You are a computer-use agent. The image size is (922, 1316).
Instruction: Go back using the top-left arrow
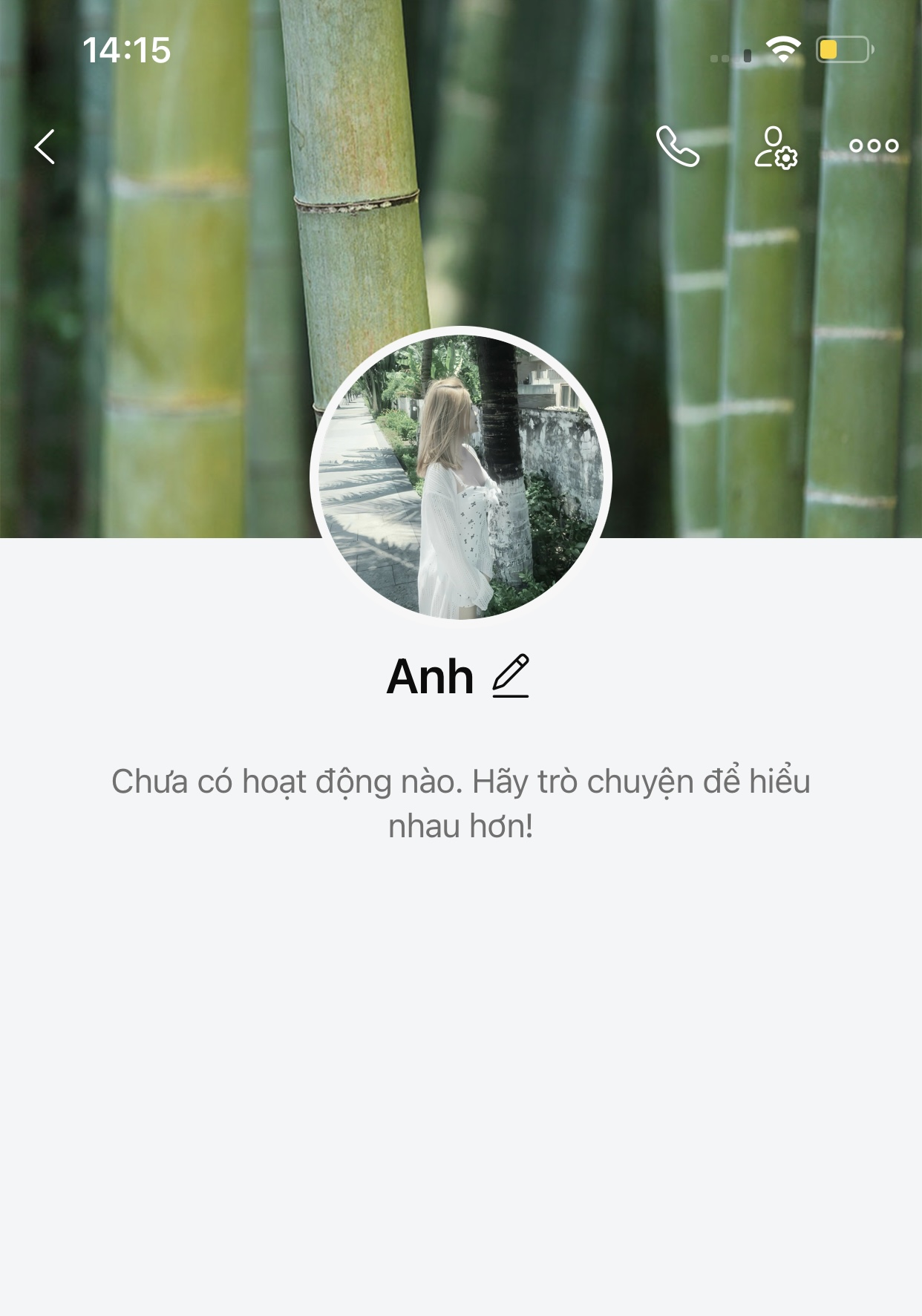pos(45,146)
